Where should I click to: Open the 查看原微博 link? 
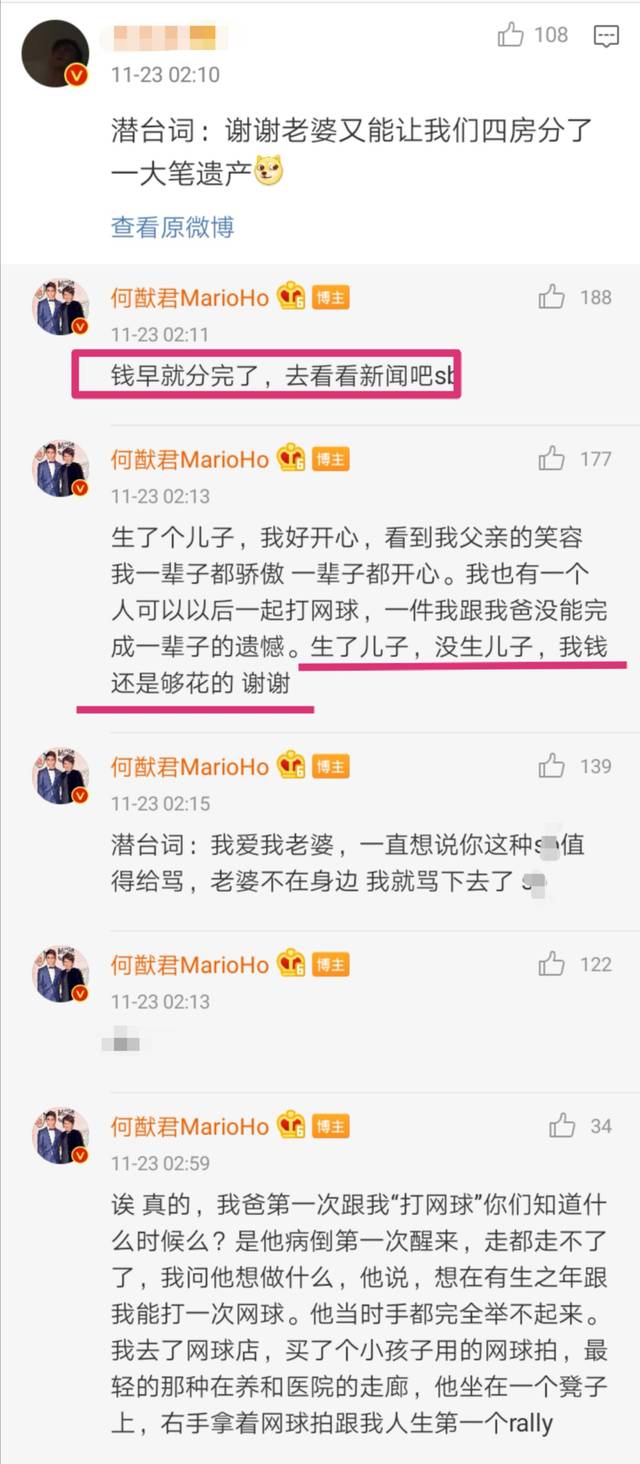click(172, 228)
